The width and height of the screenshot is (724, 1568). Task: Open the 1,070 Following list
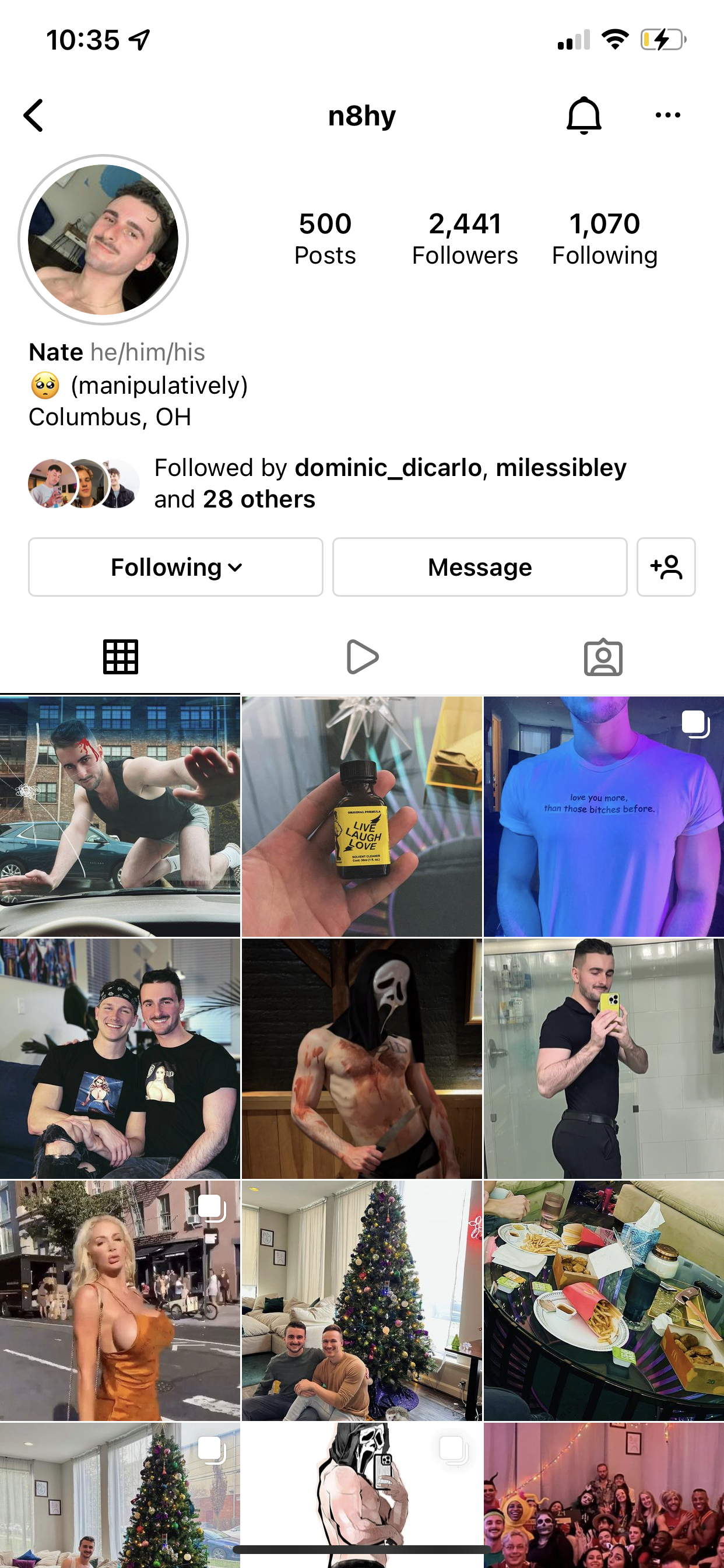[x=604, y=239]
